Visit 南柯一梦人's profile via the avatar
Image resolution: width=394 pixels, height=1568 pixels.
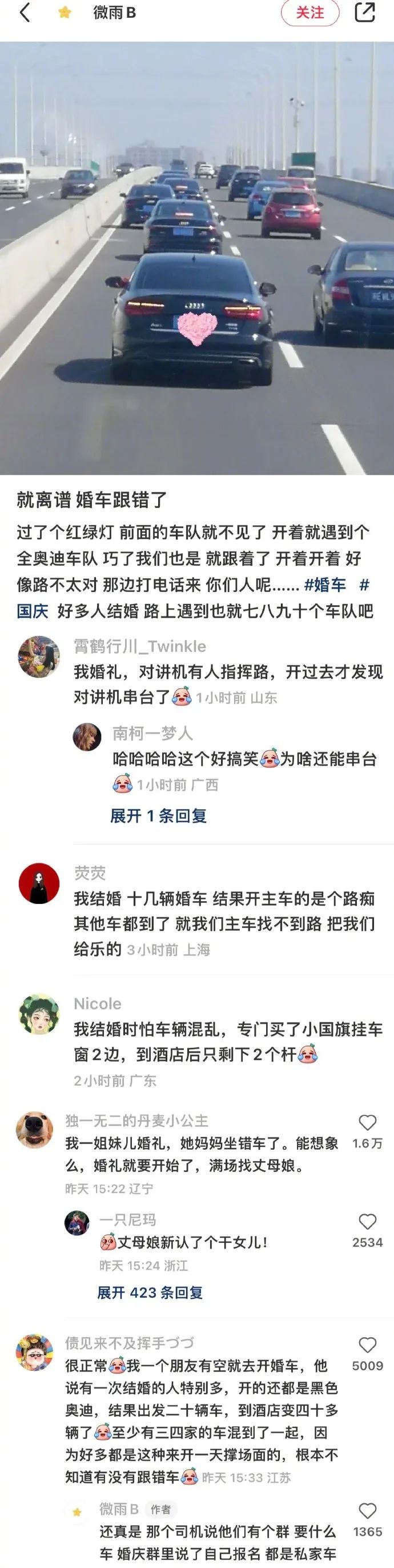(87, 738)
